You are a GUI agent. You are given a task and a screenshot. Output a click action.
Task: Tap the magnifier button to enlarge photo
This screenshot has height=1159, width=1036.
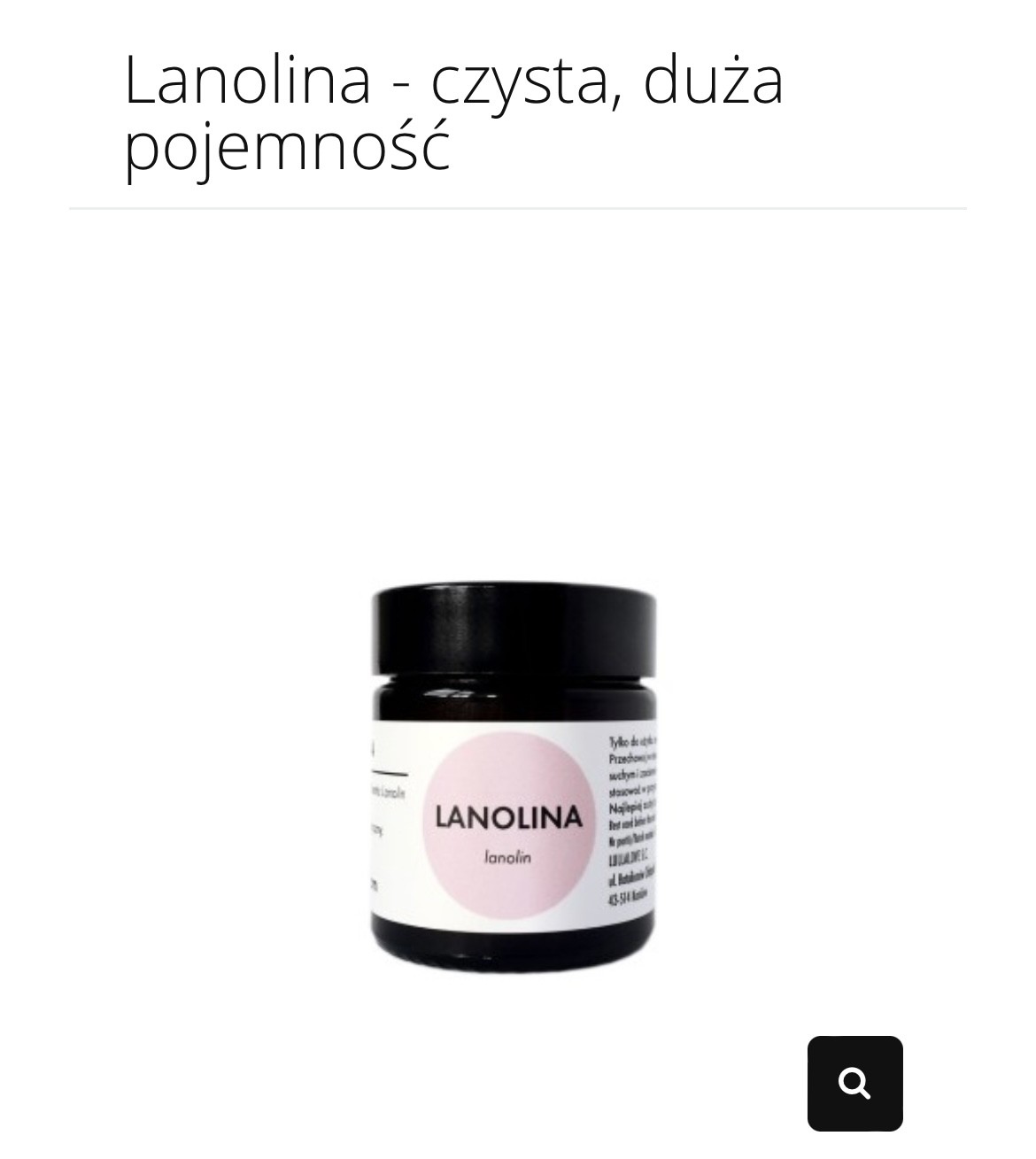pos(854,1083)
